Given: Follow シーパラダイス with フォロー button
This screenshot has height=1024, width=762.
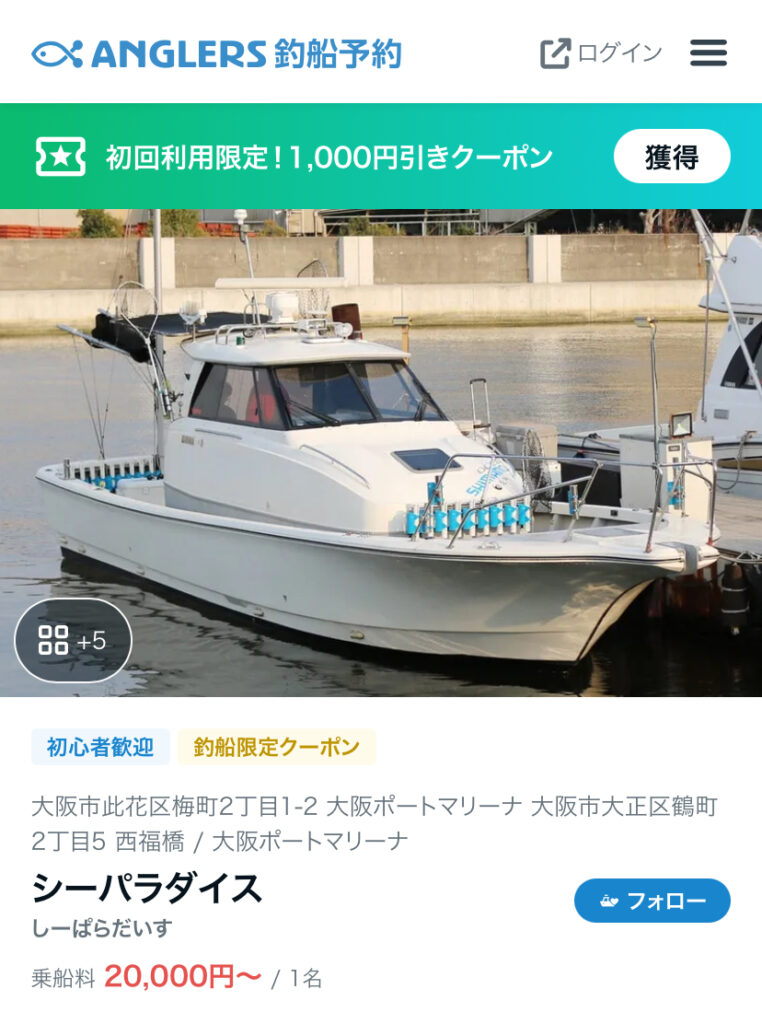Looking at the screenshot, I should (652, 900).
